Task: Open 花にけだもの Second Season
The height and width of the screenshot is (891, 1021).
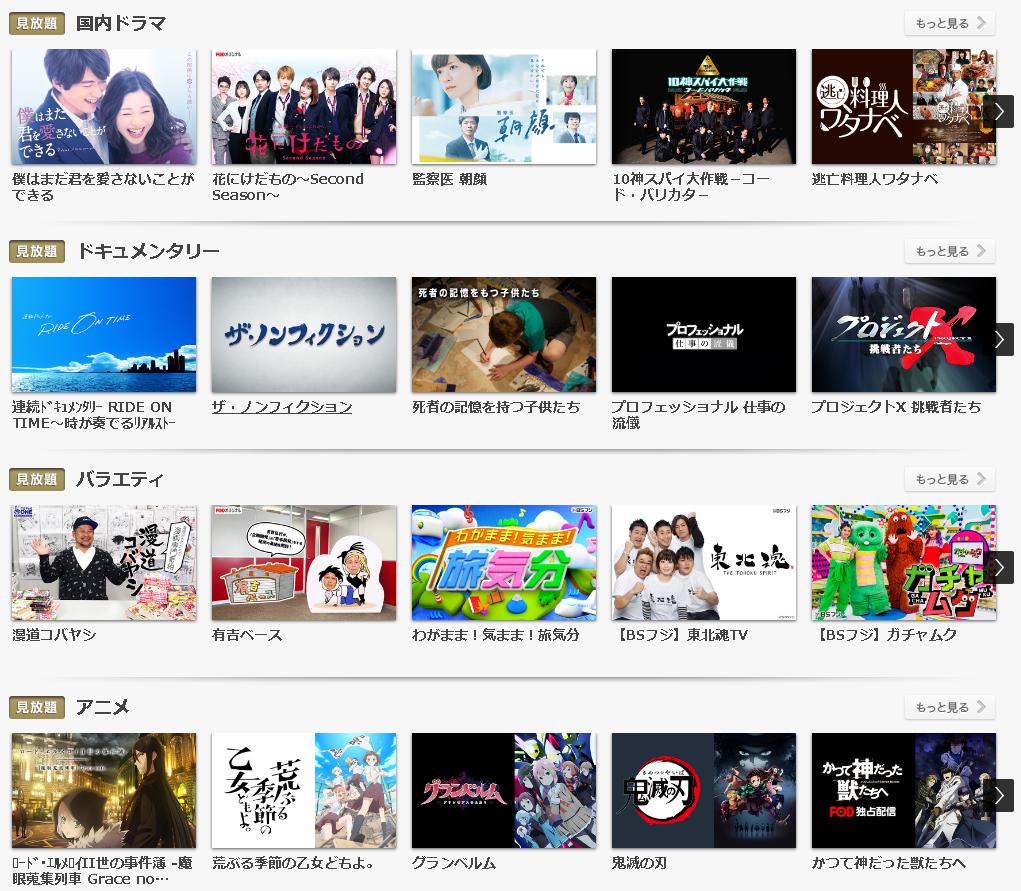Action: pos(303,107)
